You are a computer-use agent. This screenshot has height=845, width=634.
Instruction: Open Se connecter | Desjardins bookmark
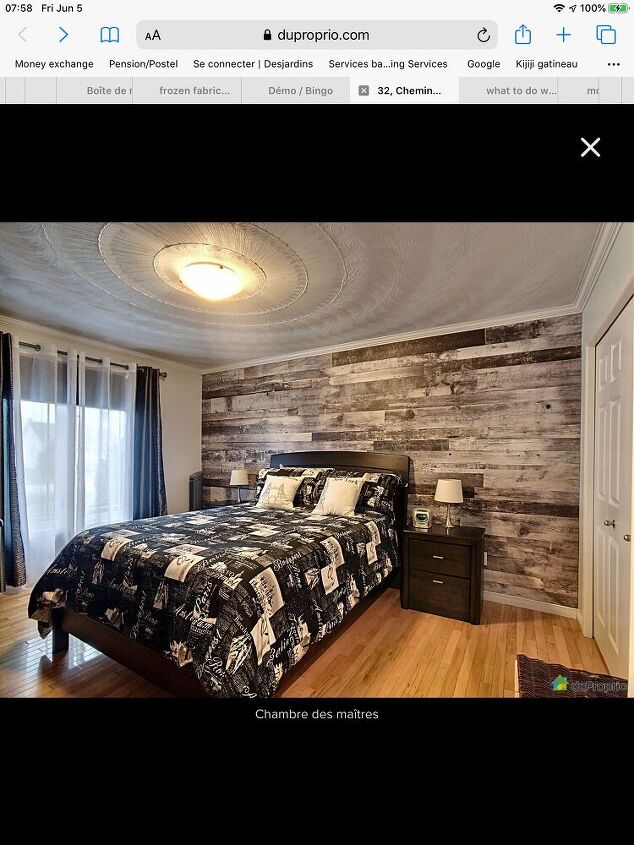tap(253, 64)
